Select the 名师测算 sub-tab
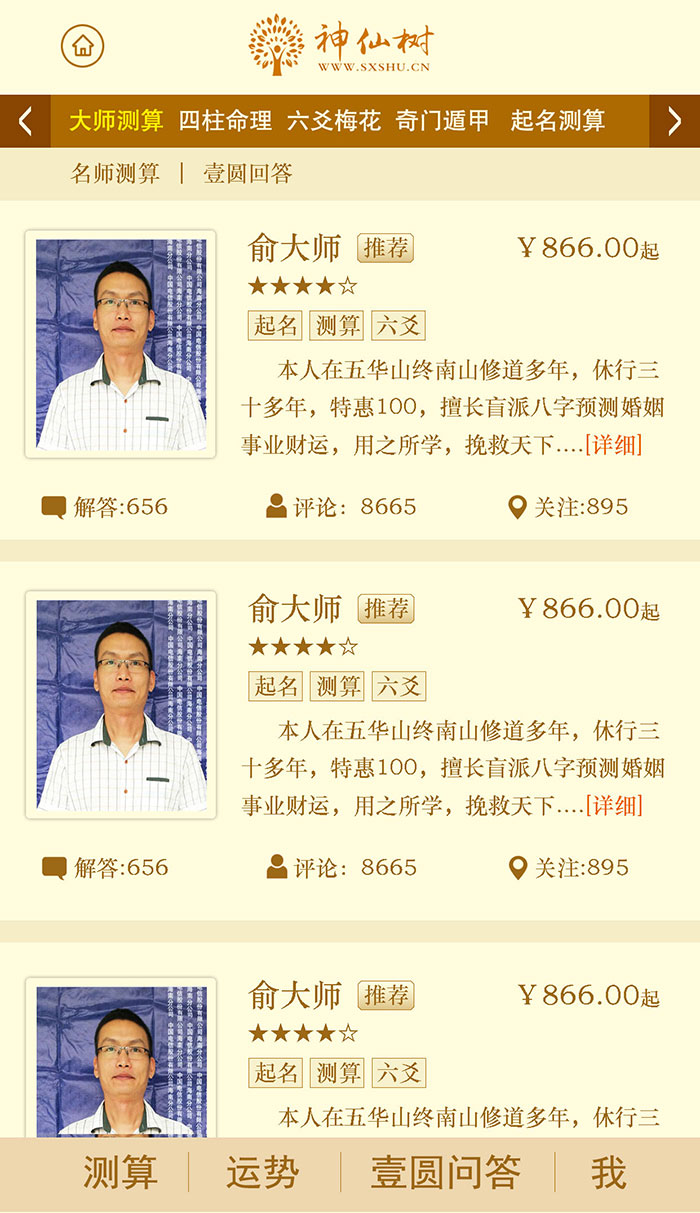 pyautogui.click(x=115, y=174)
